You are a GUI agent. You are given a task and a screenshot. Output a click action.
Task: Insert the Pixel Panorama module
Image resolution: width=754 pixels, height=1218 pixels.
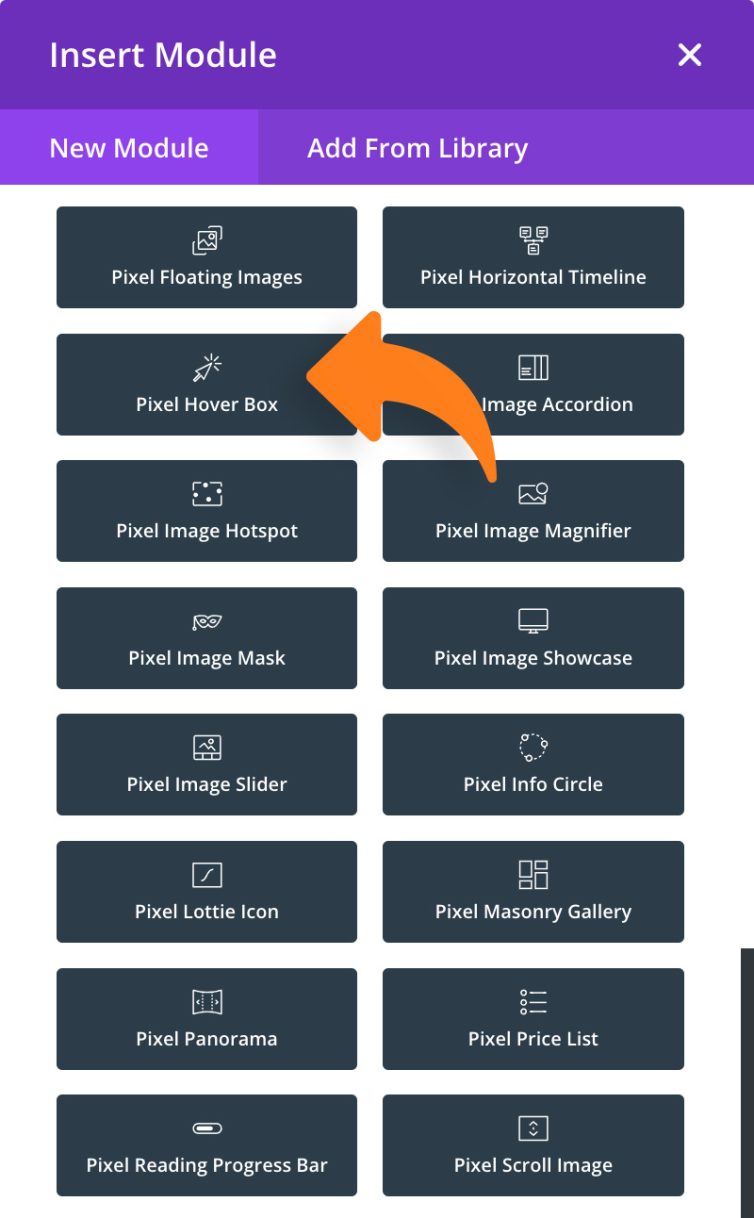(206, 1018)
